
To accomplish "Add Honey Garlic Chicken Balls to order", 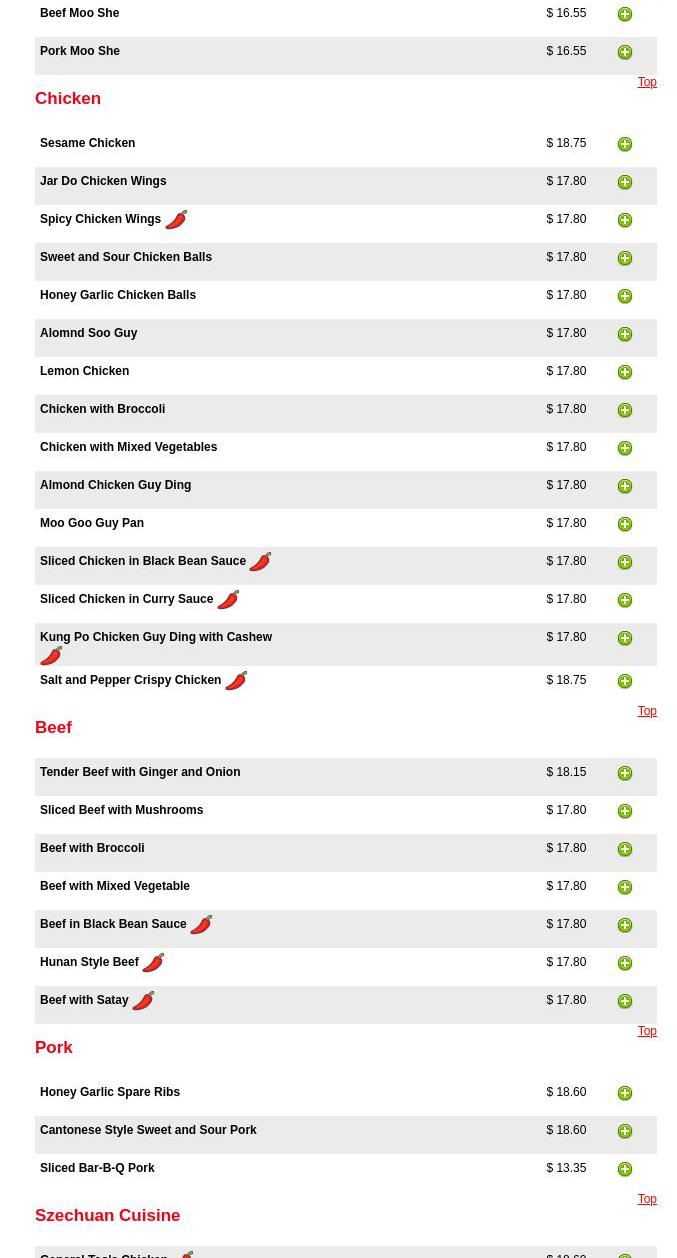I will pyautogui.click(x=625, y=296).
